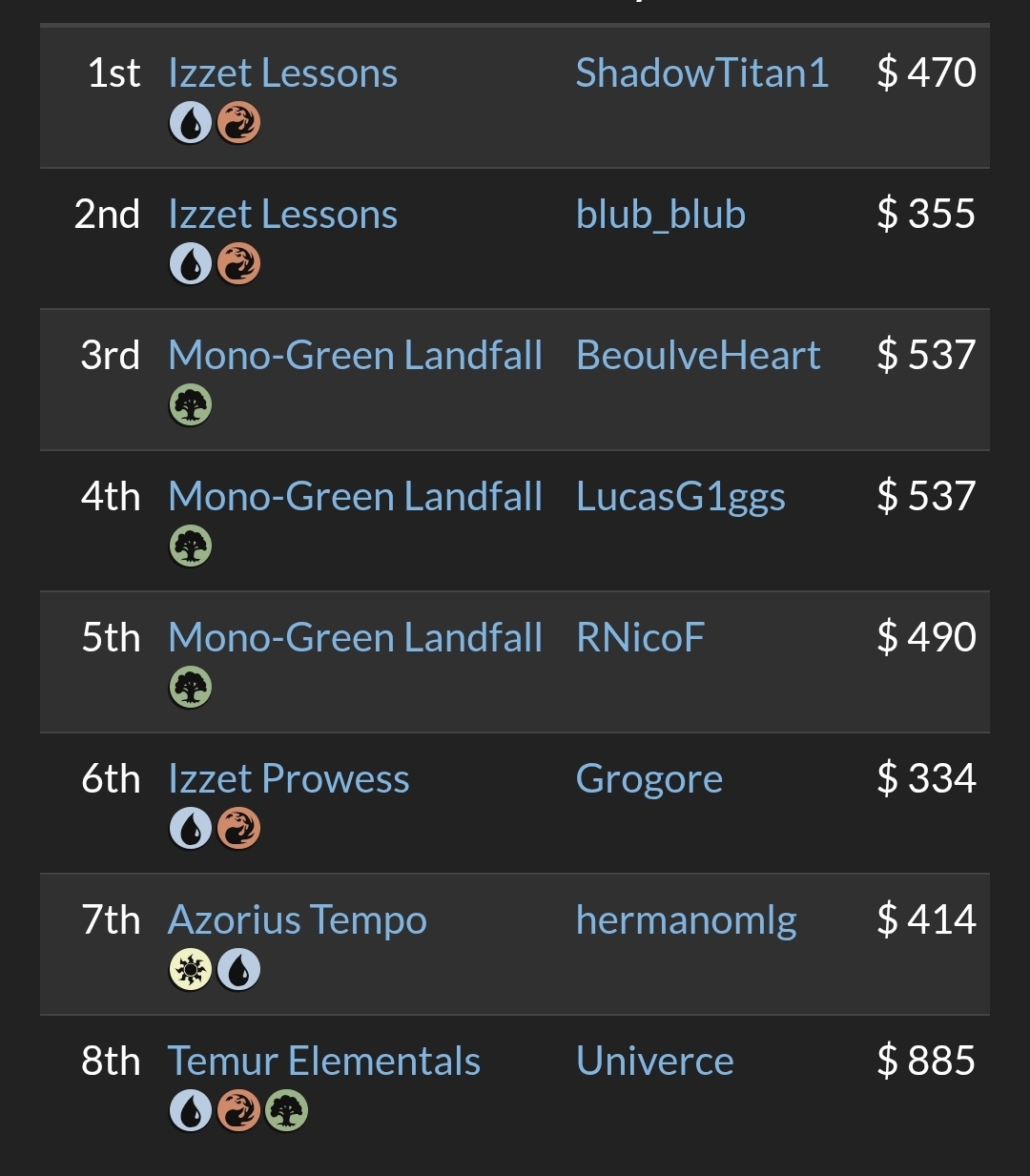The image size is (1030, 1176).
Task: Open the 5th place Mono-Green Landfall deck
Action: coord(355,638)
